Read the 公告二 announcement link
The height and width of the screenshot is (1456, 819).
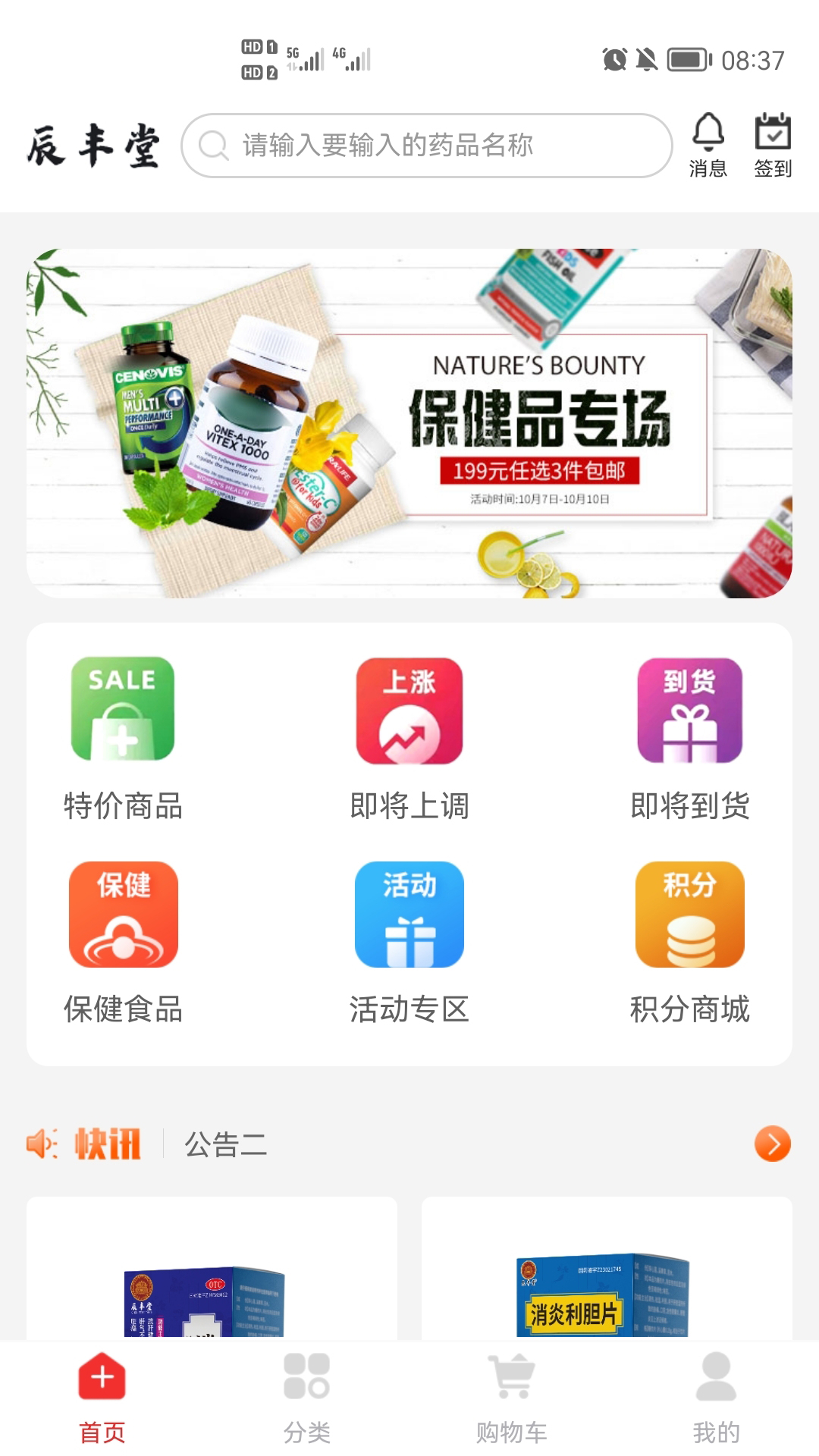pos(225,1147)
